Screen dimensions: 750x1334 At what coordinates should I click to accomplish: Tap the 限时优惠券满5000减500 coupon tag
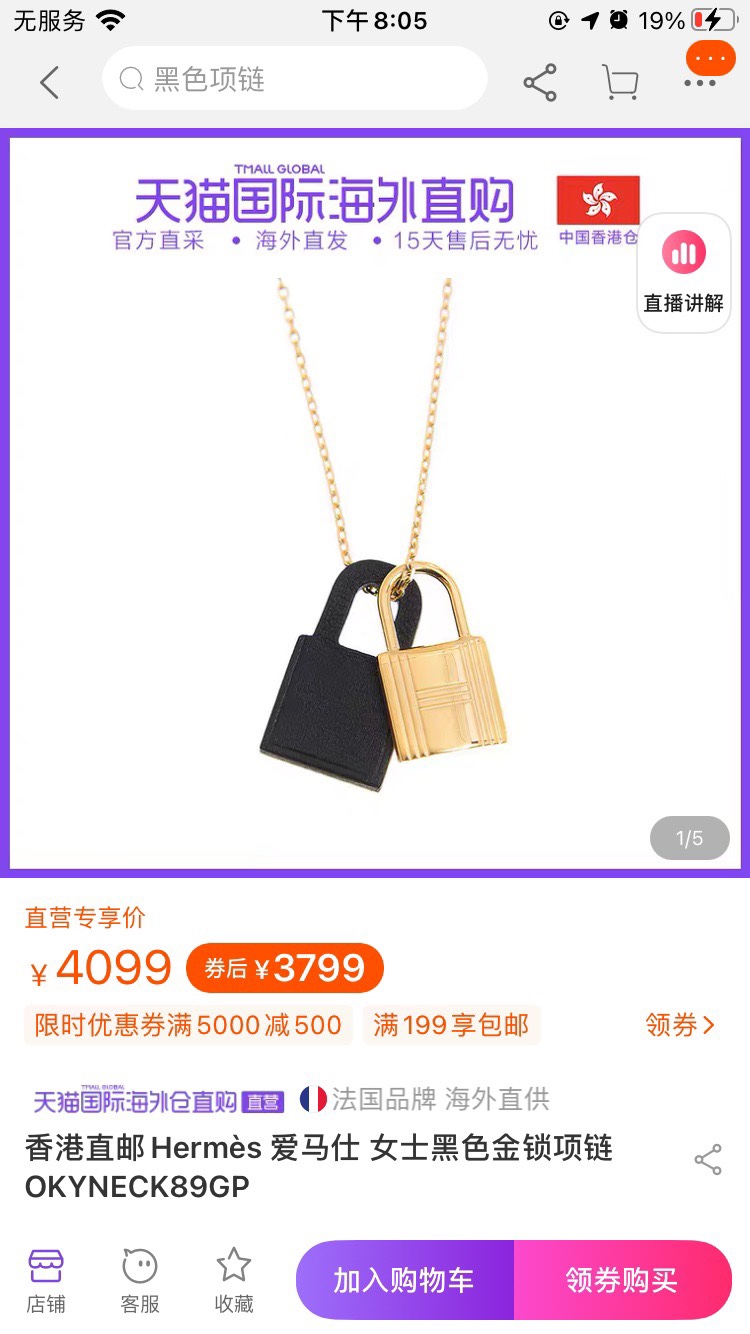(188, 1025)
